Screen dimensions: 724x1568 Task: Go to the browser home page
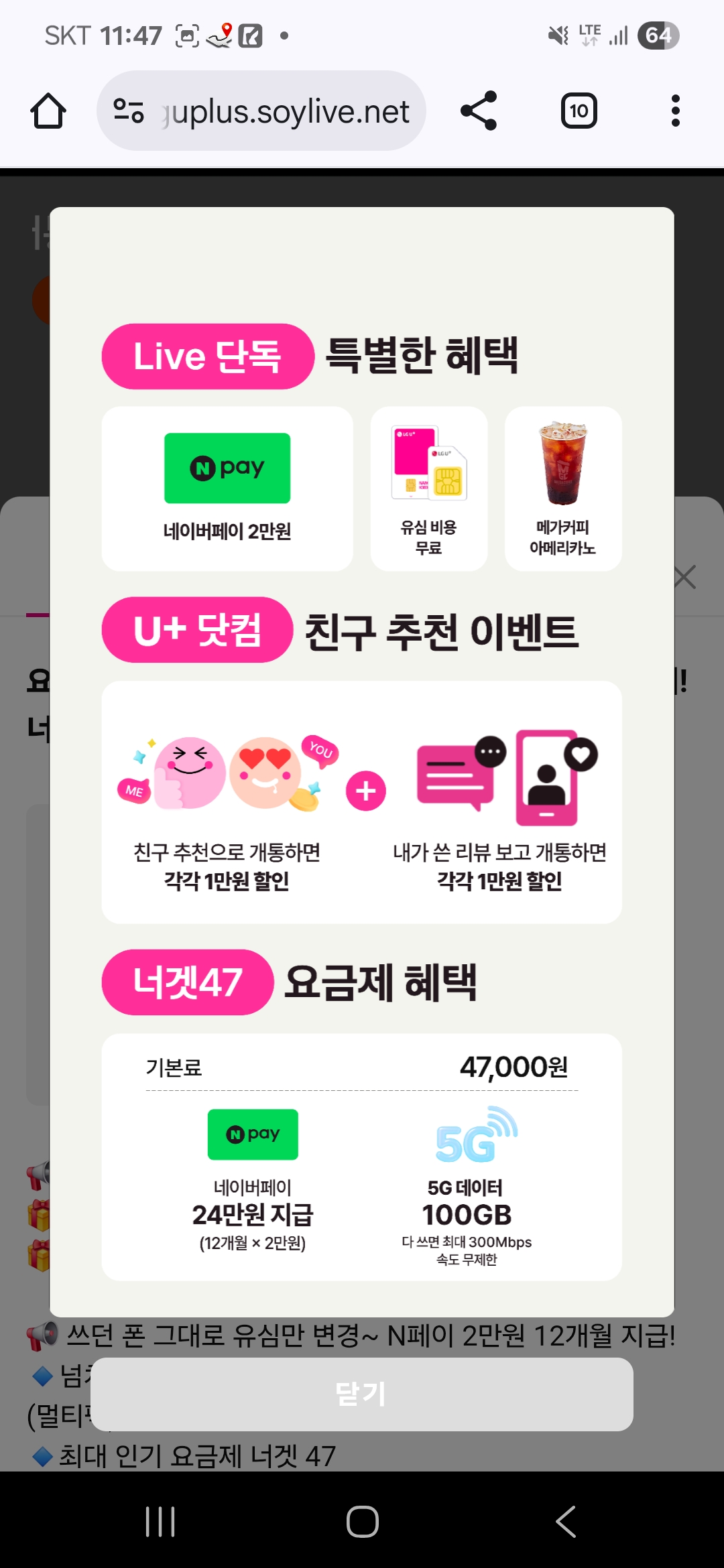click(x=48, y=111)
